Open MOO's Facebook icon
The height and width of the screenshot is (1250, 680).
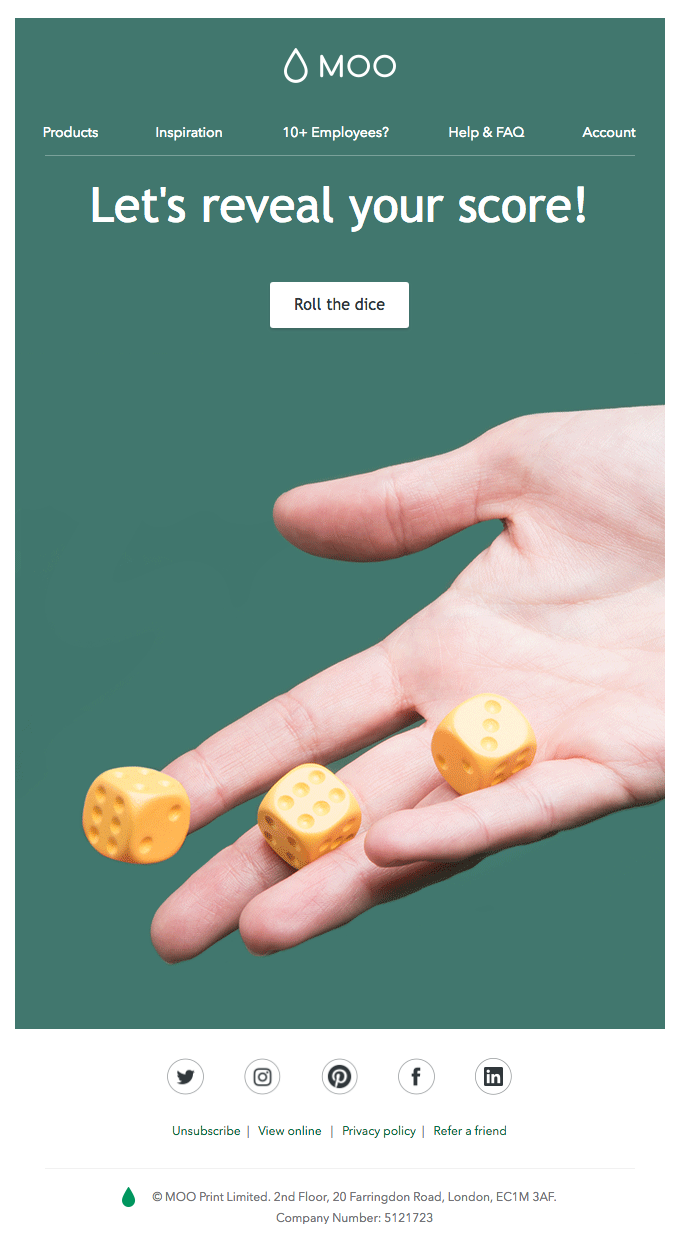click(x=416, y=1077)
